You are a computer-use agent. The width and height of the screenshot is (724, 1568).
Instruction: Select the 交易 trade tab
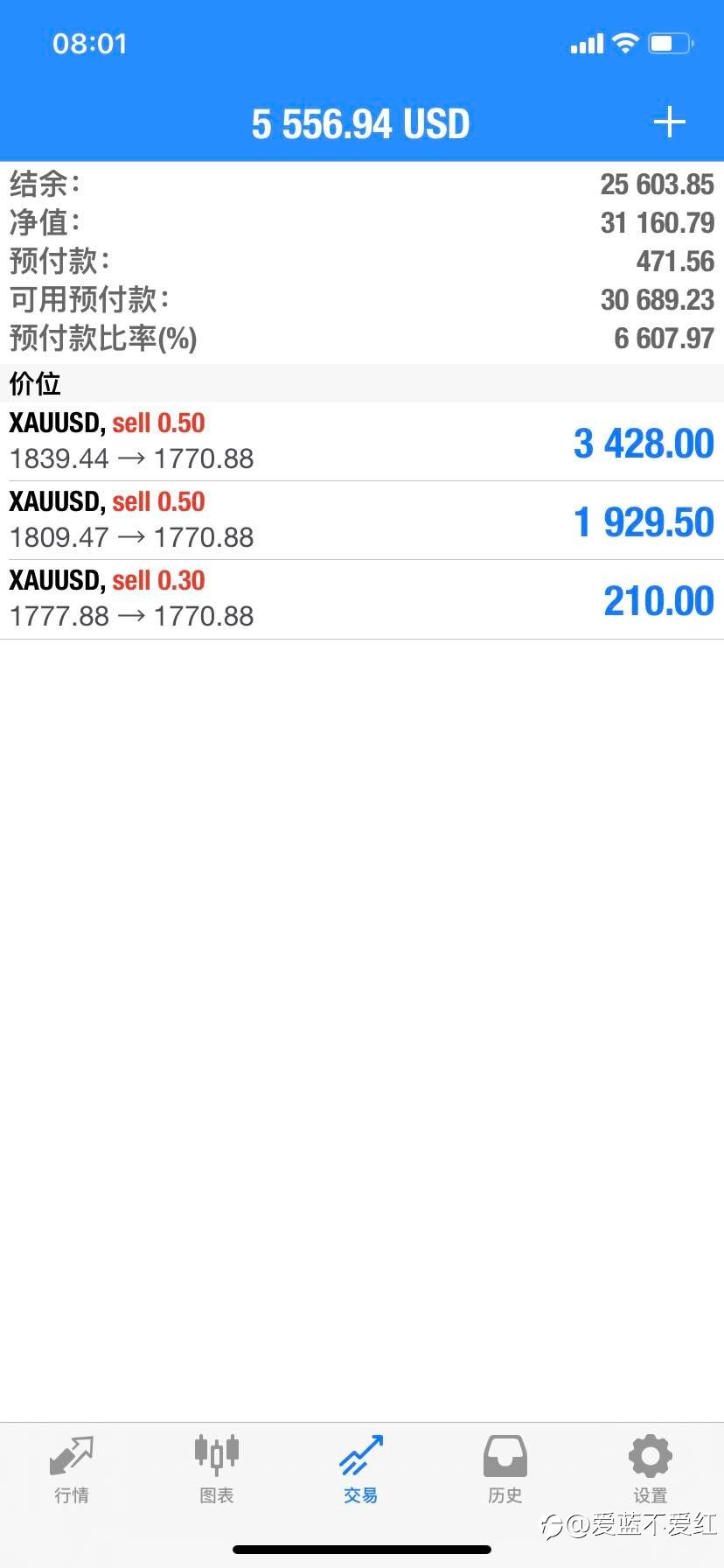pyautogui.click(x=361, y=1470)
